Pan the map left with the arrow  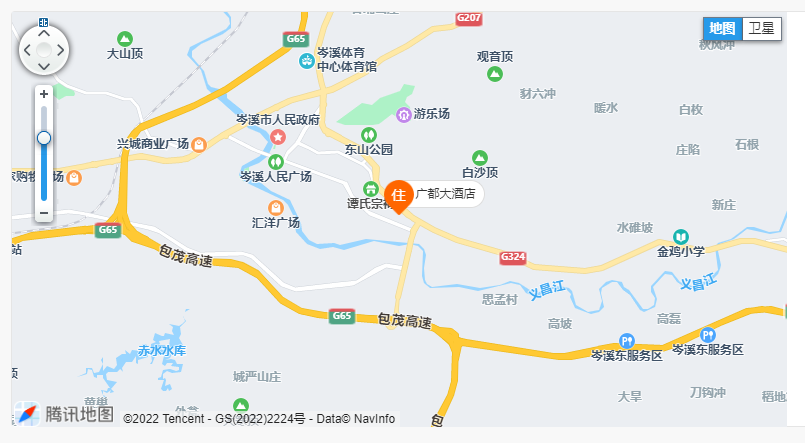(x=28, y=49)
